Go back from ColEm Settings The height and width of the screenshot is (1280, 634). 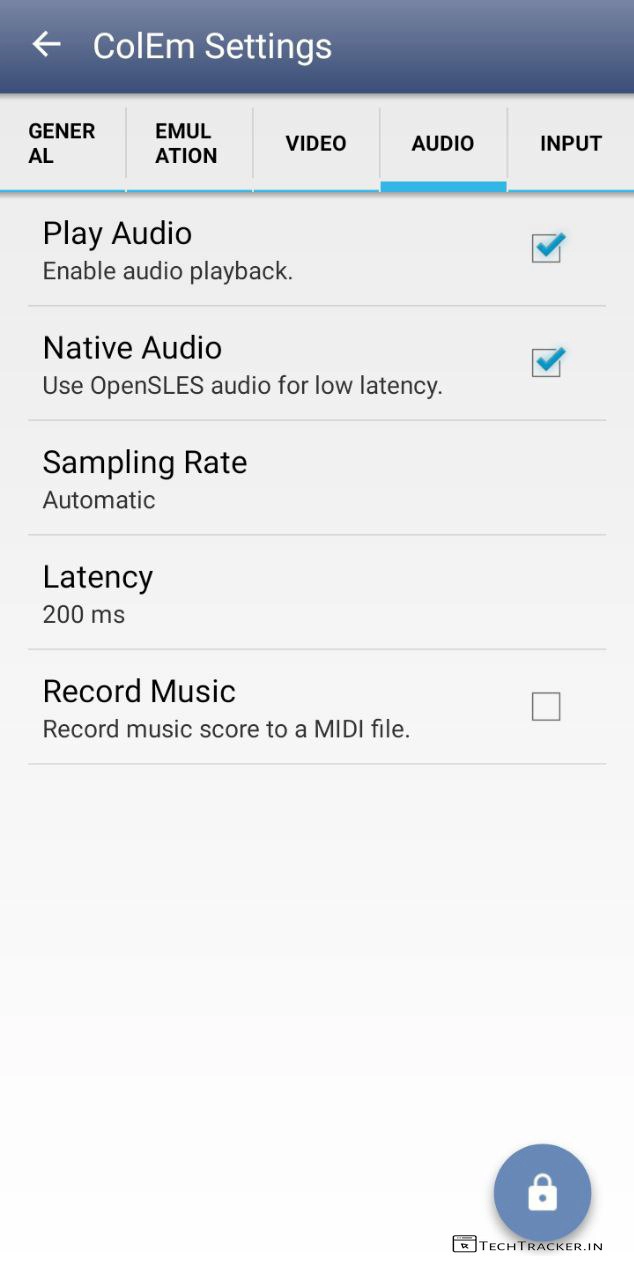coord(46,45)
